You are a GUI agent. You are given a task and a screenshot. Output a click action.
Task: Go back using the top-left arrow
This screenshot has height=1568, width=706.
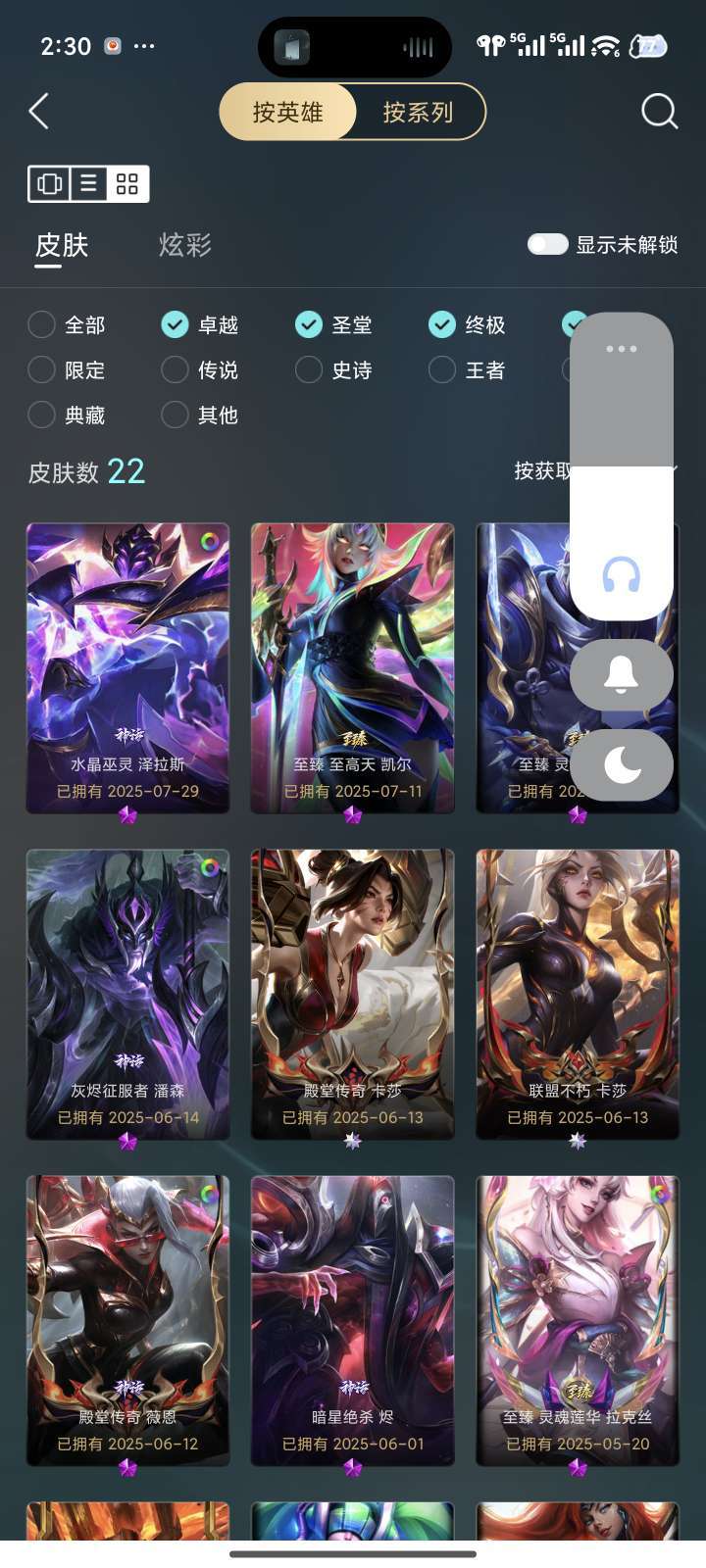tap(39, 112)
